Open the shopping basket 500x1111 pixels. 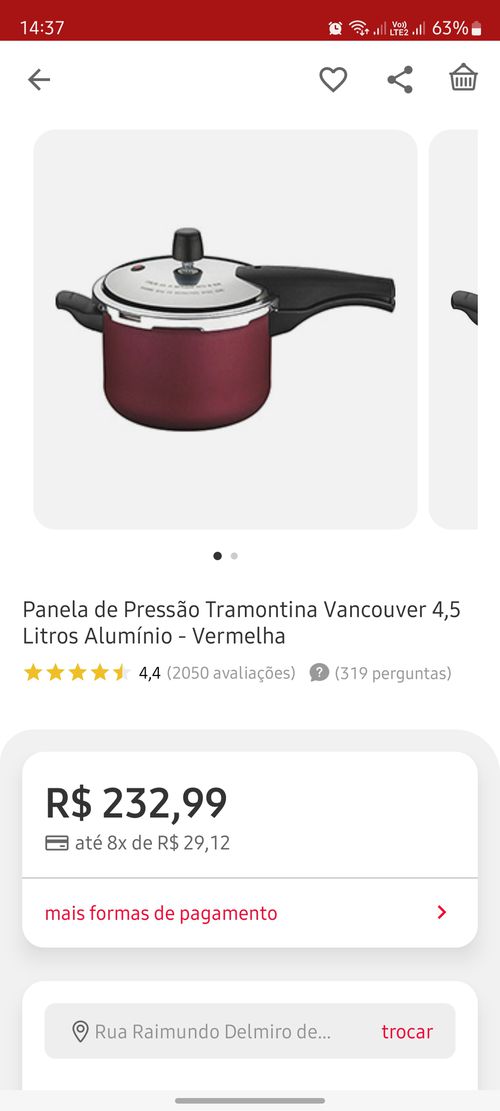click(463, 78)
